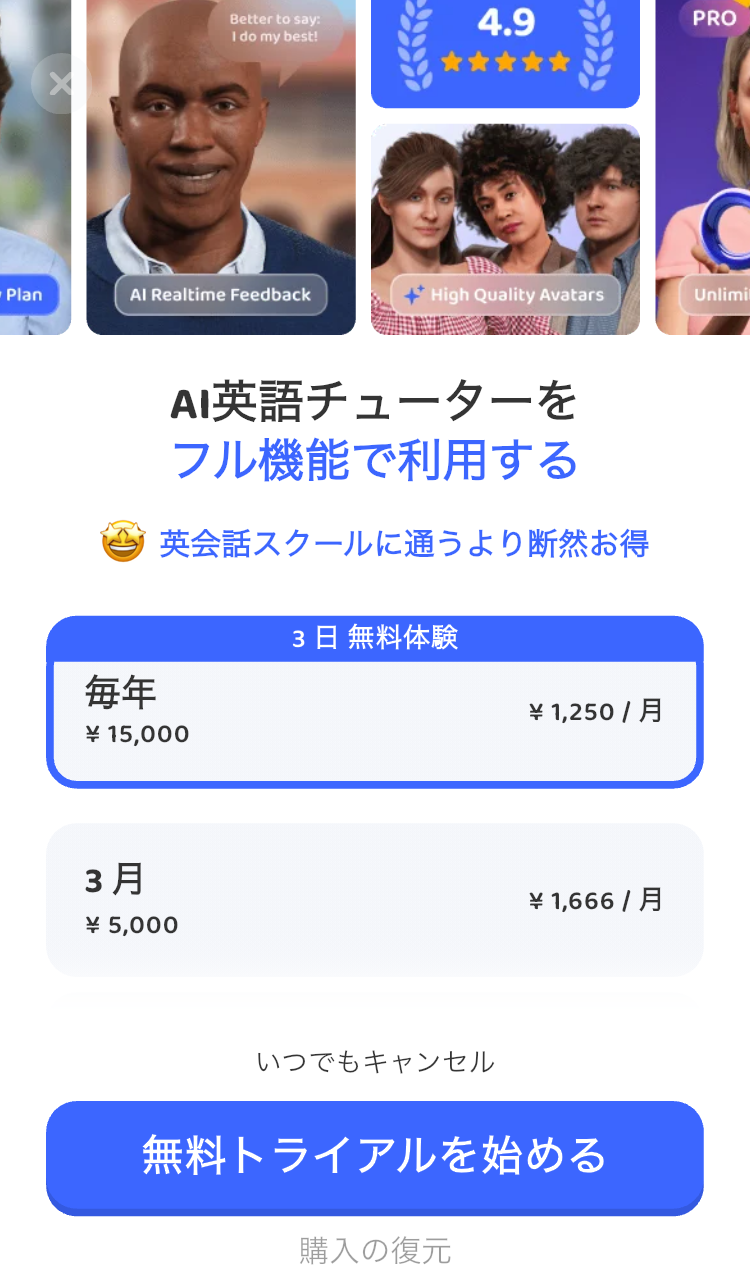Screen dimensions: 750x1268
Task: Select the 3月 ¥5,000 quarterly plan
Action: [373, 898]
